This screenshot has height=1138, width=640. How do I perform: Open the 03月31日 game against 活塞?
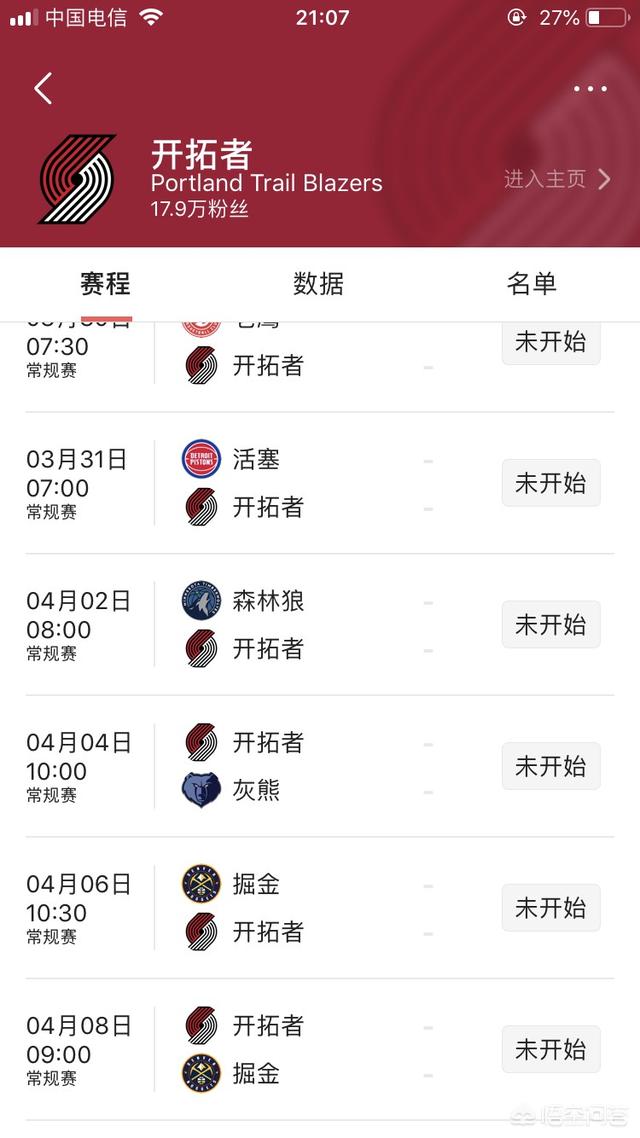pos(320,483)
